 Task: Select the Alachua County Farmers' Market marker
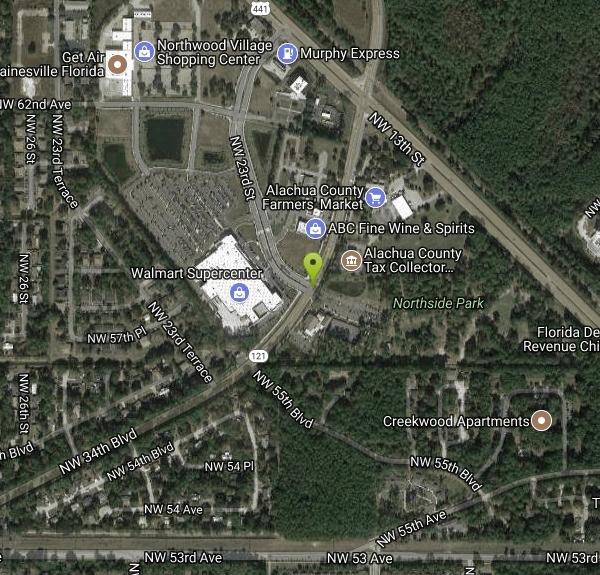click(x=376, y=196)
